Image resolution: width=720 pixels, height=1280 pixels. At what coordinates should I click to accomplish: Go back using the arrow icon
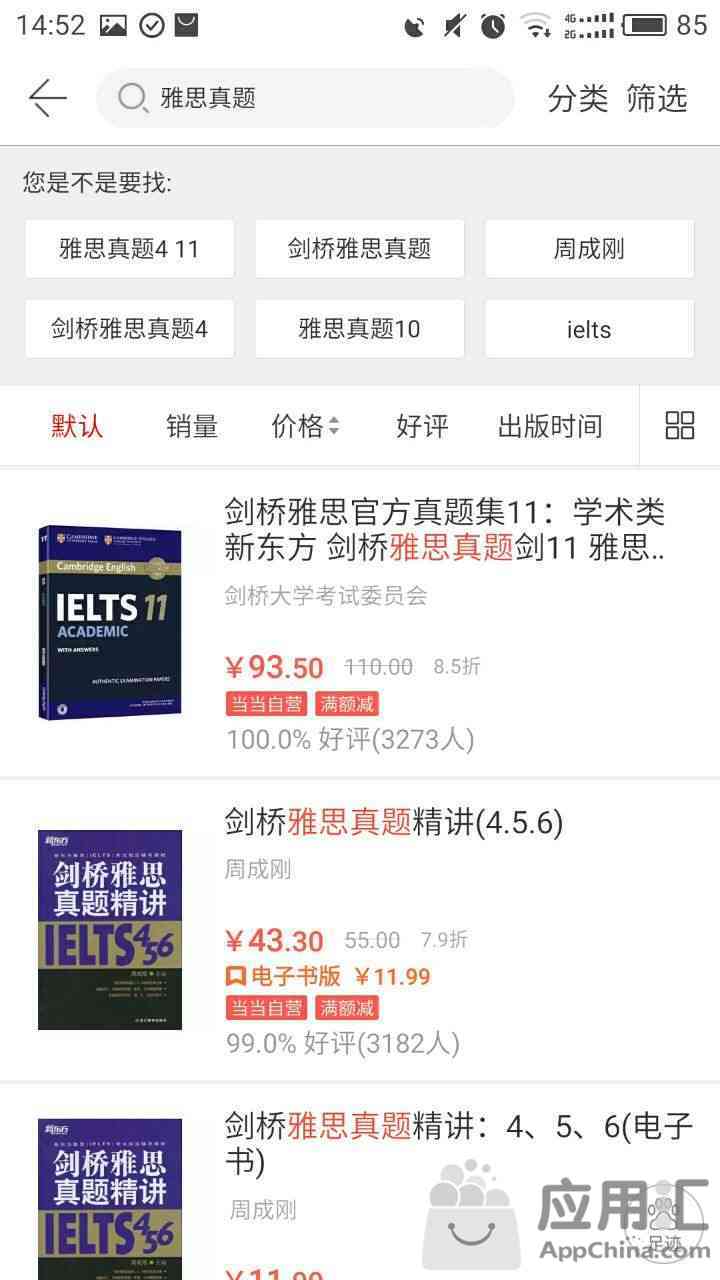pos(47,98)
